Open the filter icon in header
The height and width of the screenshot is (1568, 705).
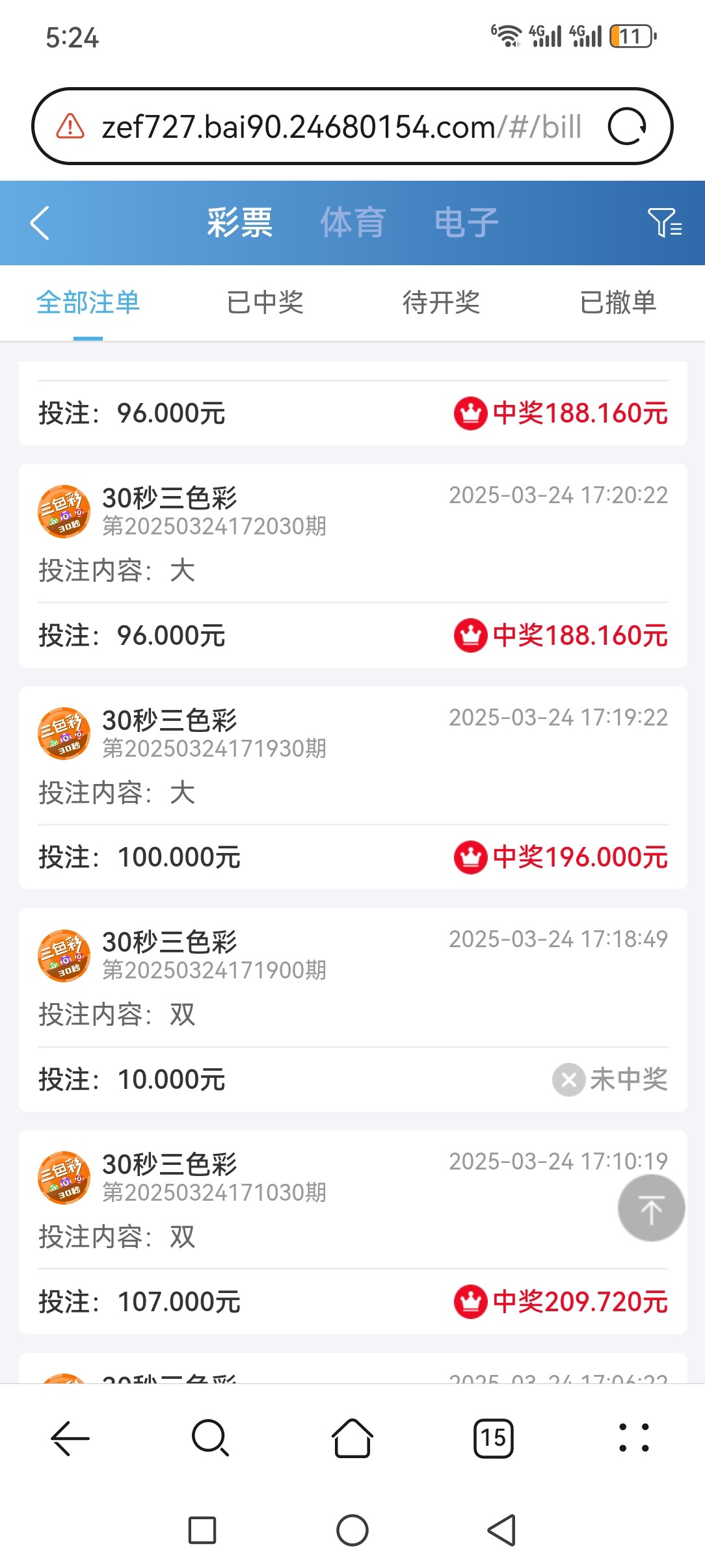coord(664,223)
